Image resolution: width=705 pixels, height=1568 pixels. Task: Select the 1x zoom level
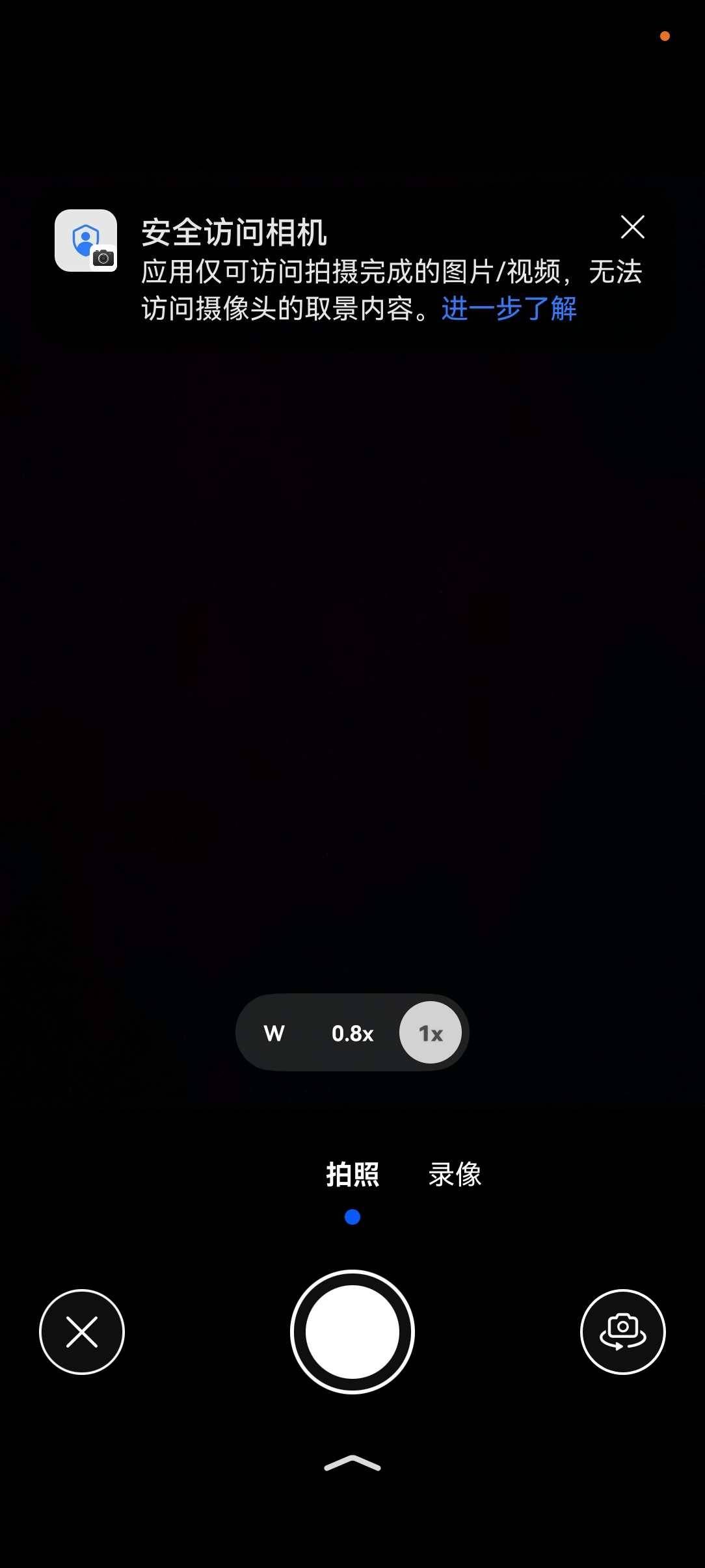pyautogui.click(x=431, y=1033)
